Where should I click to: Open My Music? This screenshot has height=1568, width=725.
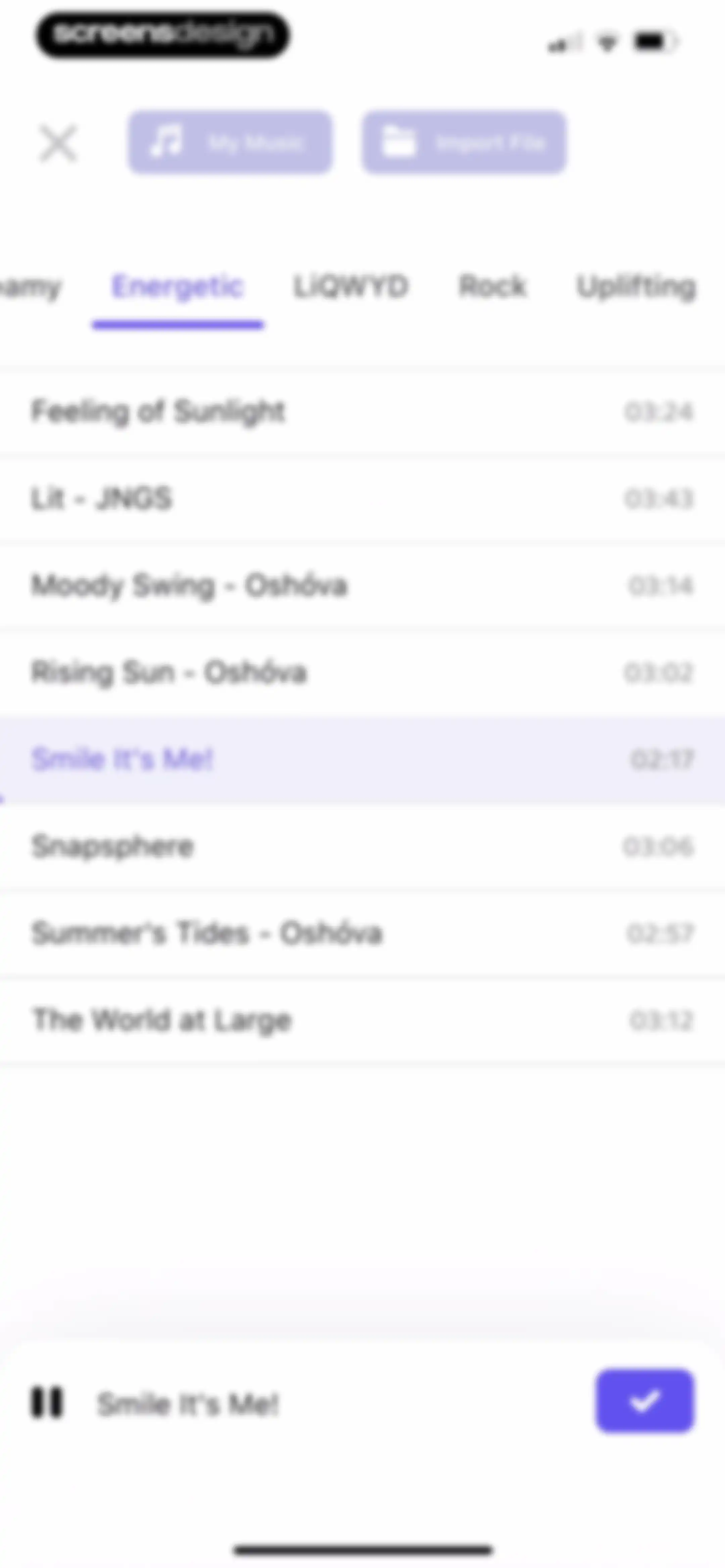[x=230, y=142]
